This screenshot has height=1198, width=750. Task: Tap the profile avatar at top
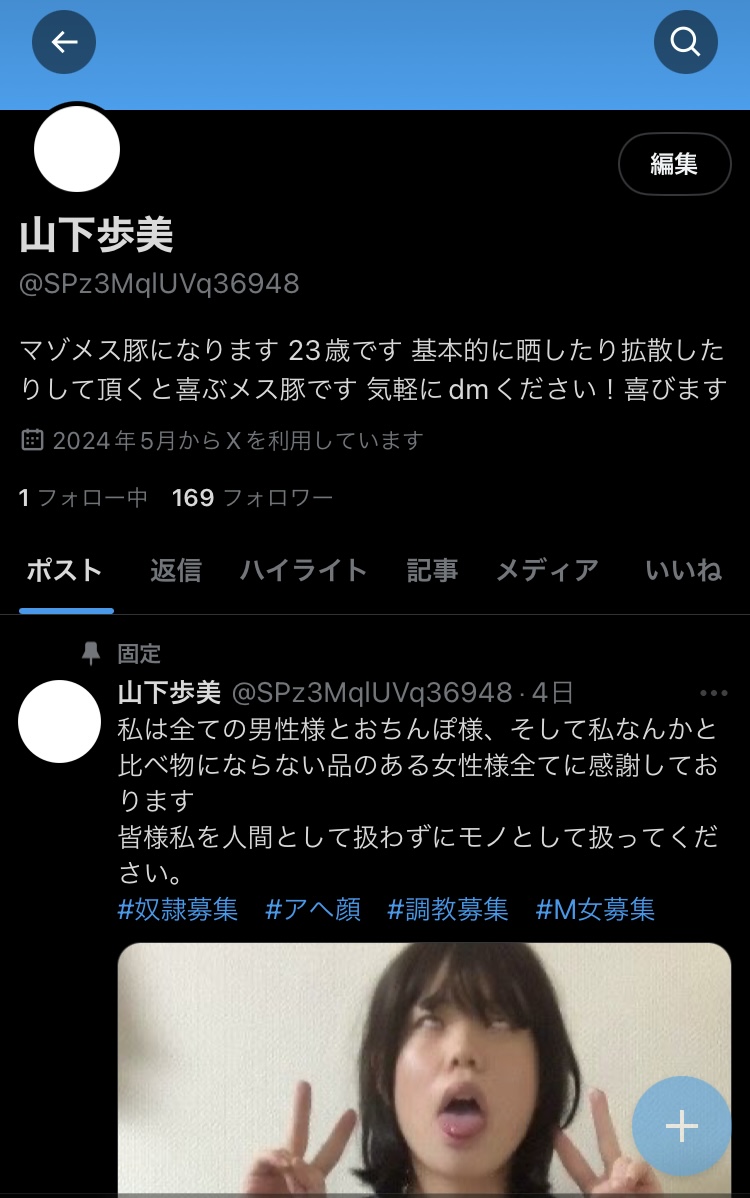point(77,148)
